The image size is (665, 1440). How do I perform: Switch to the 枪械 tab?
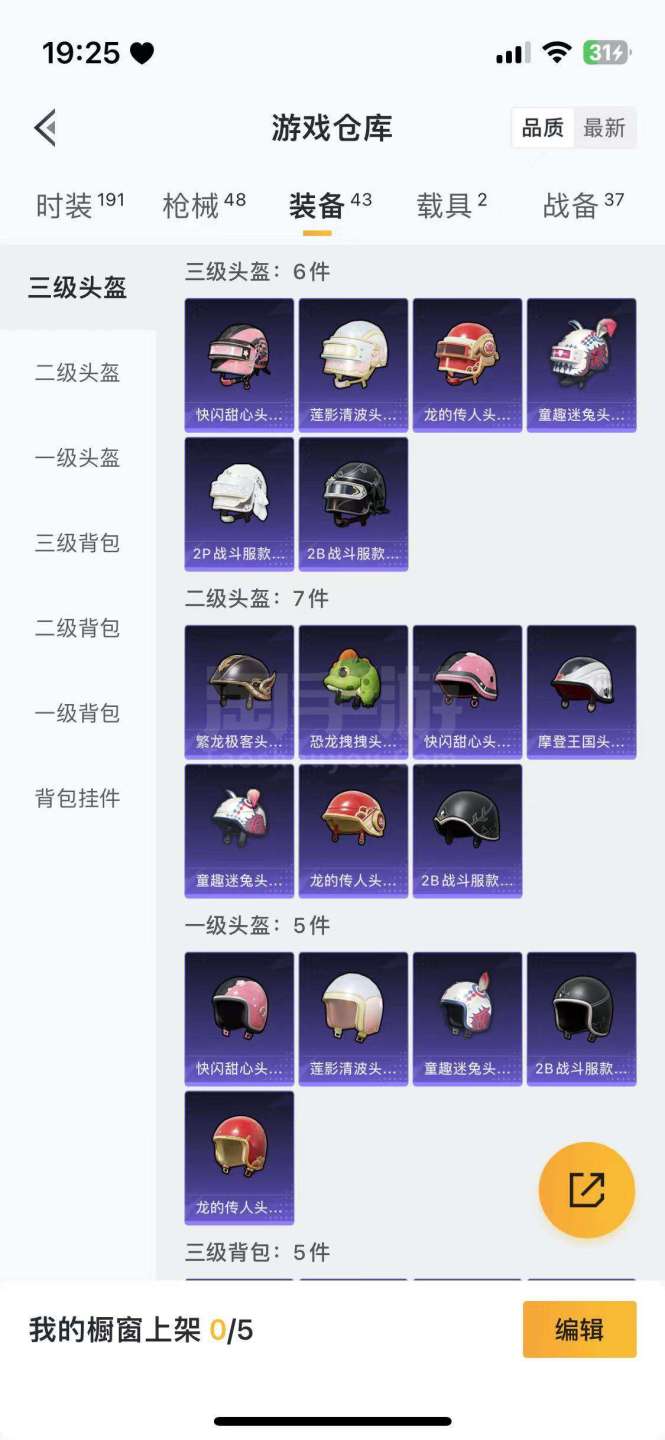click(204, 205)
